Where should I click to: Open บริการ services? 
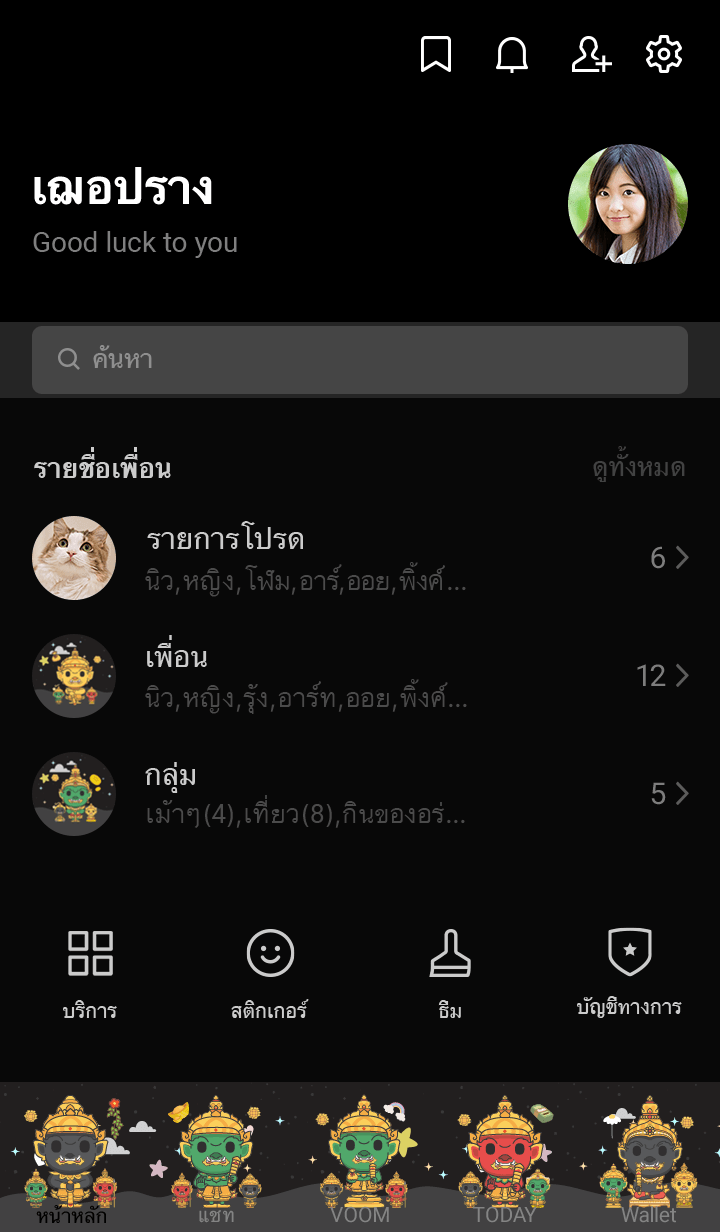click(90, 974)
